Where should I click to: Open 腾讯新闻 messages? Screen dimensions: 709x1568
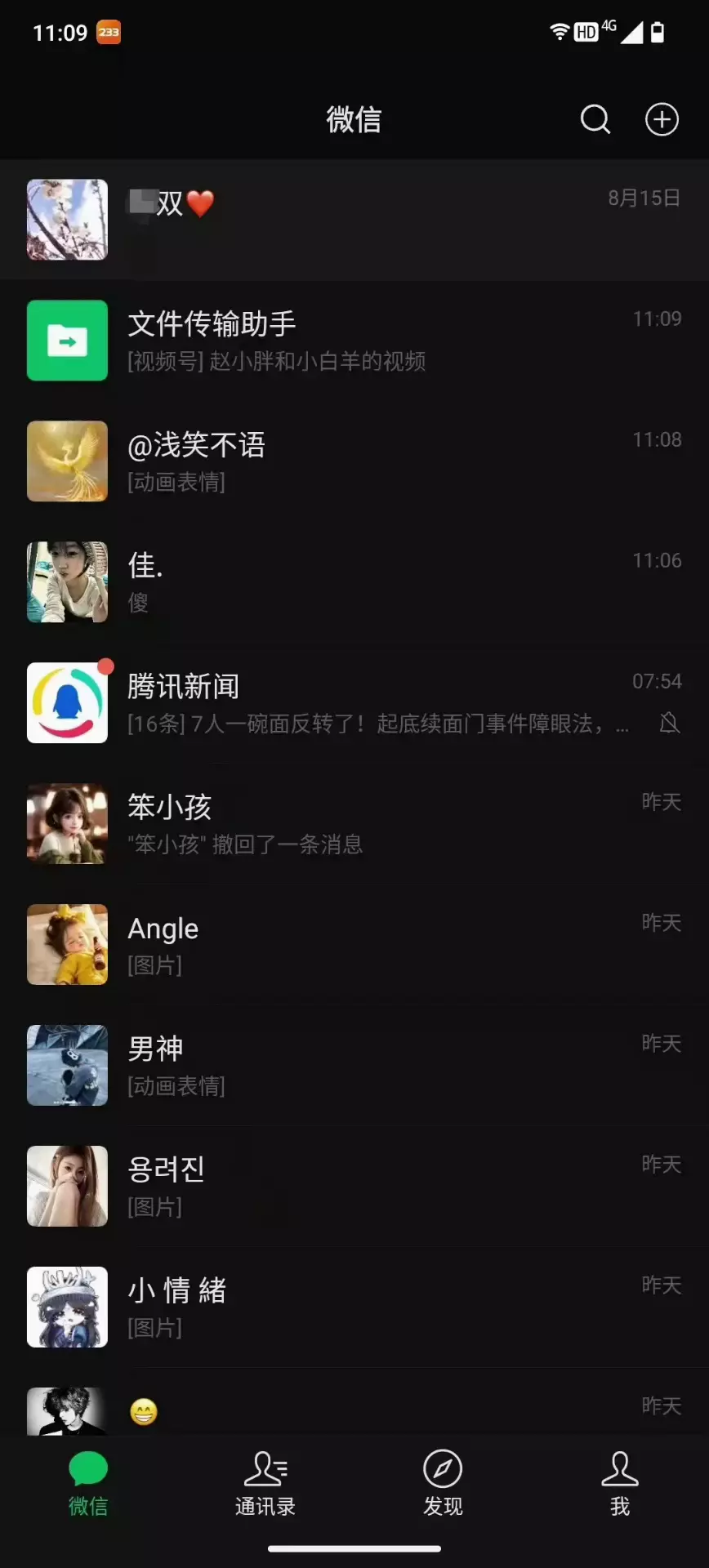354,703
